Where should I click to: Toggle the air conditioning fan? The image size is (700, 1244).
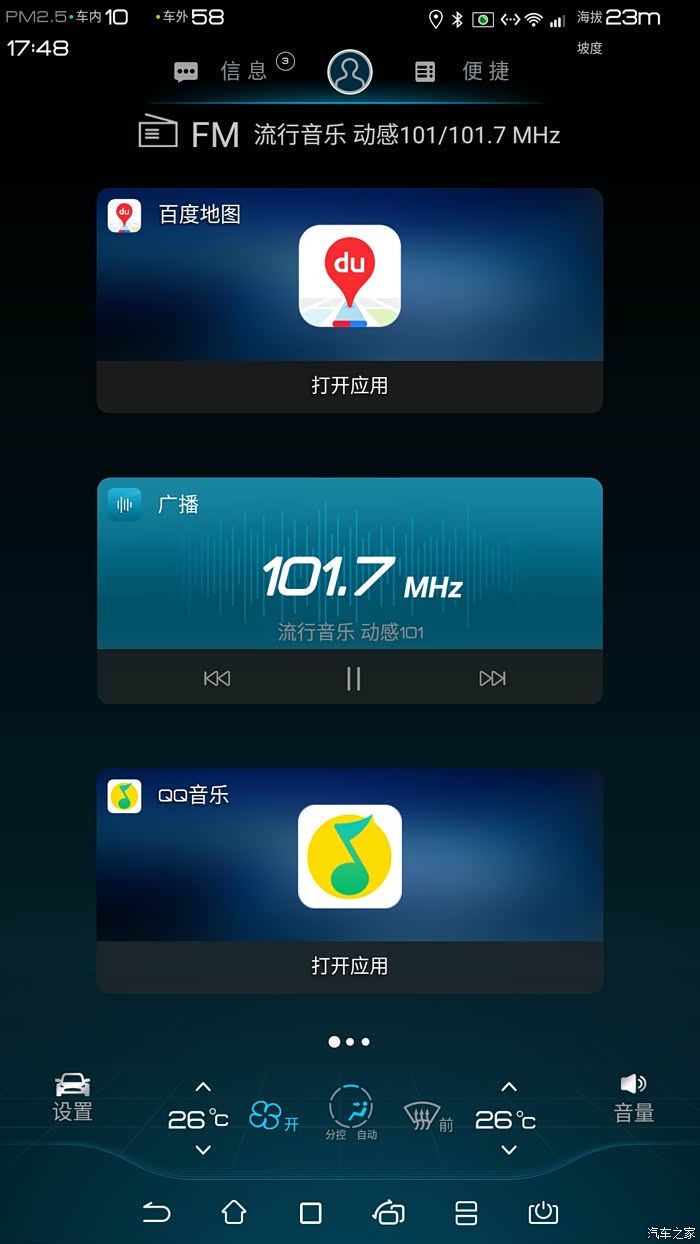pyautogui.click(x=274, y=1117)
